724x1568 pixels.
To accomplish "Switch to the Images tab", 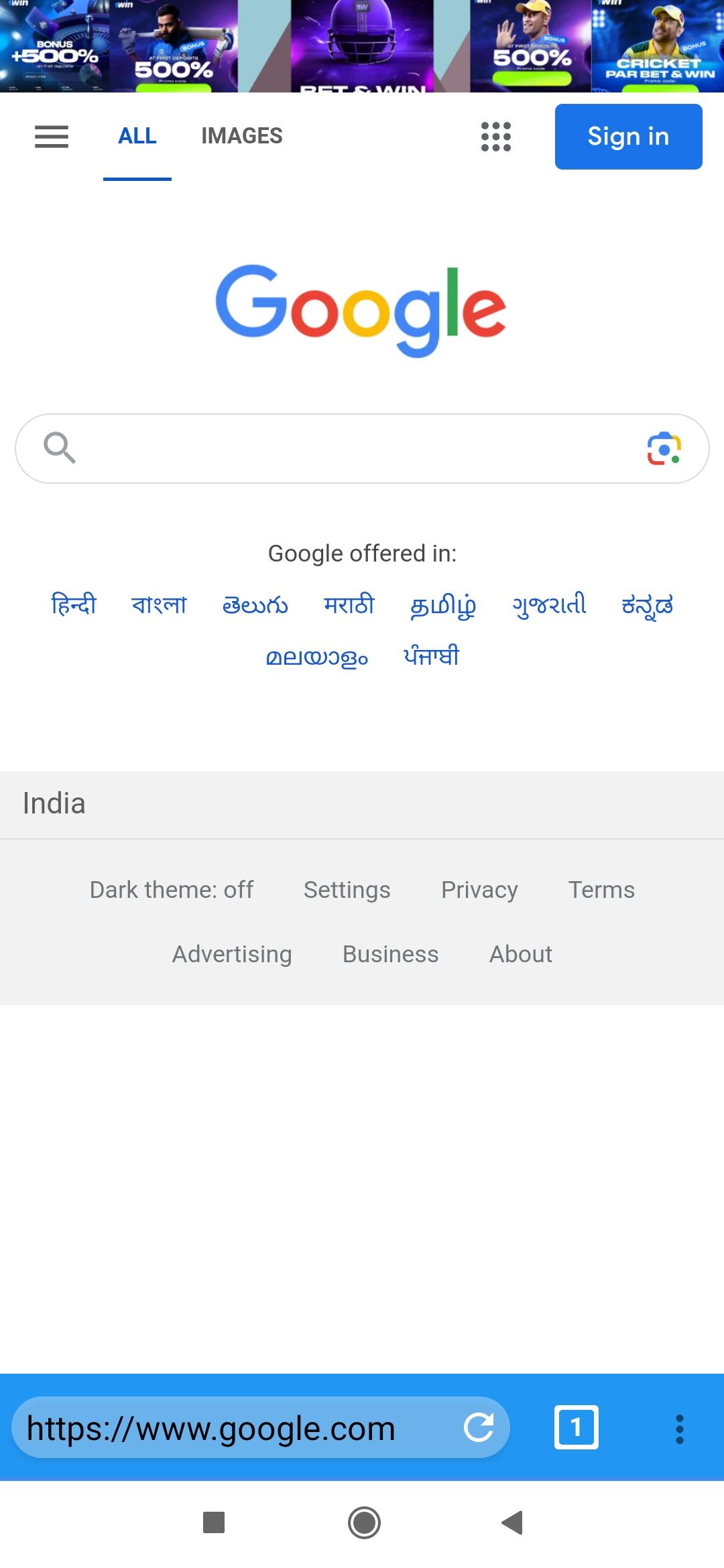I will coord(242,136).
